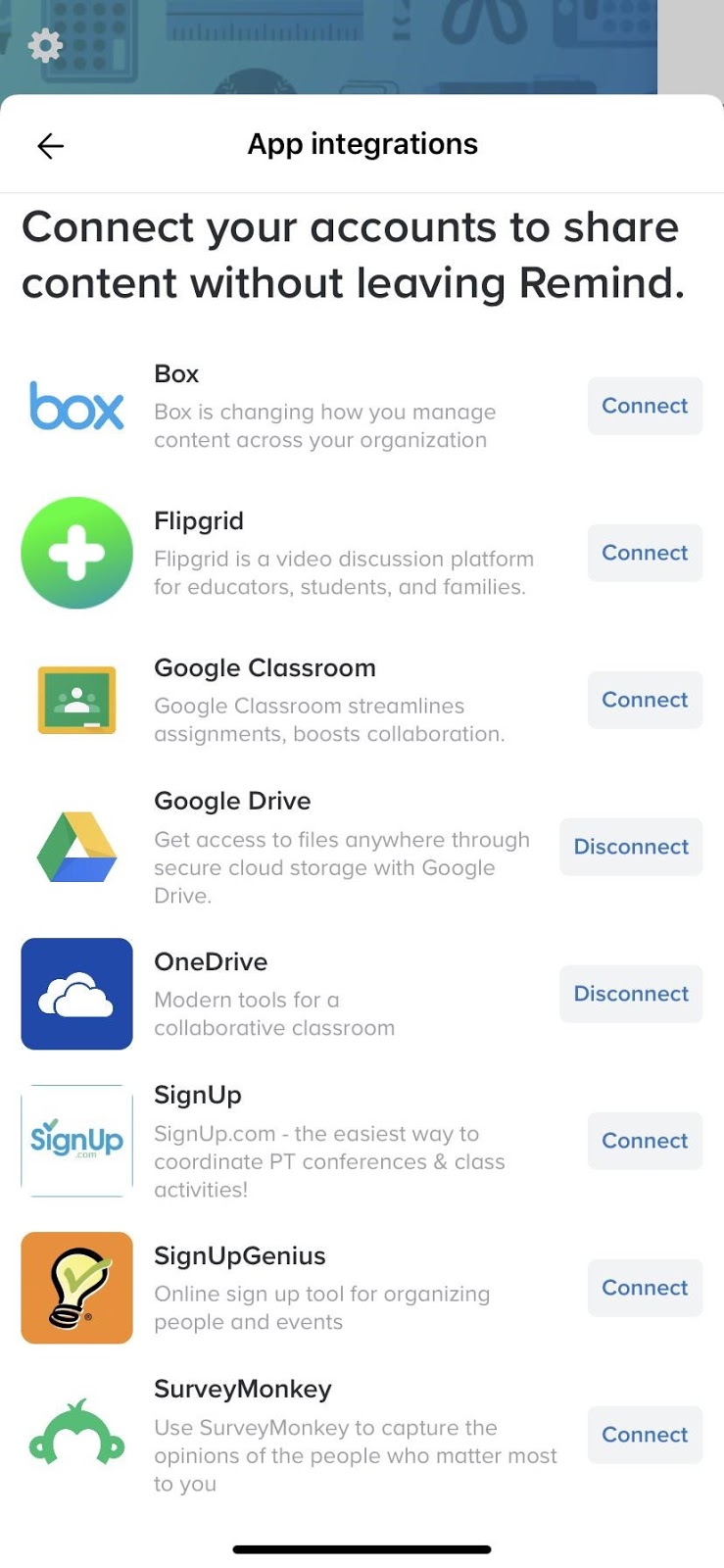Disconnect the OneDrive integration

[630, 994]
